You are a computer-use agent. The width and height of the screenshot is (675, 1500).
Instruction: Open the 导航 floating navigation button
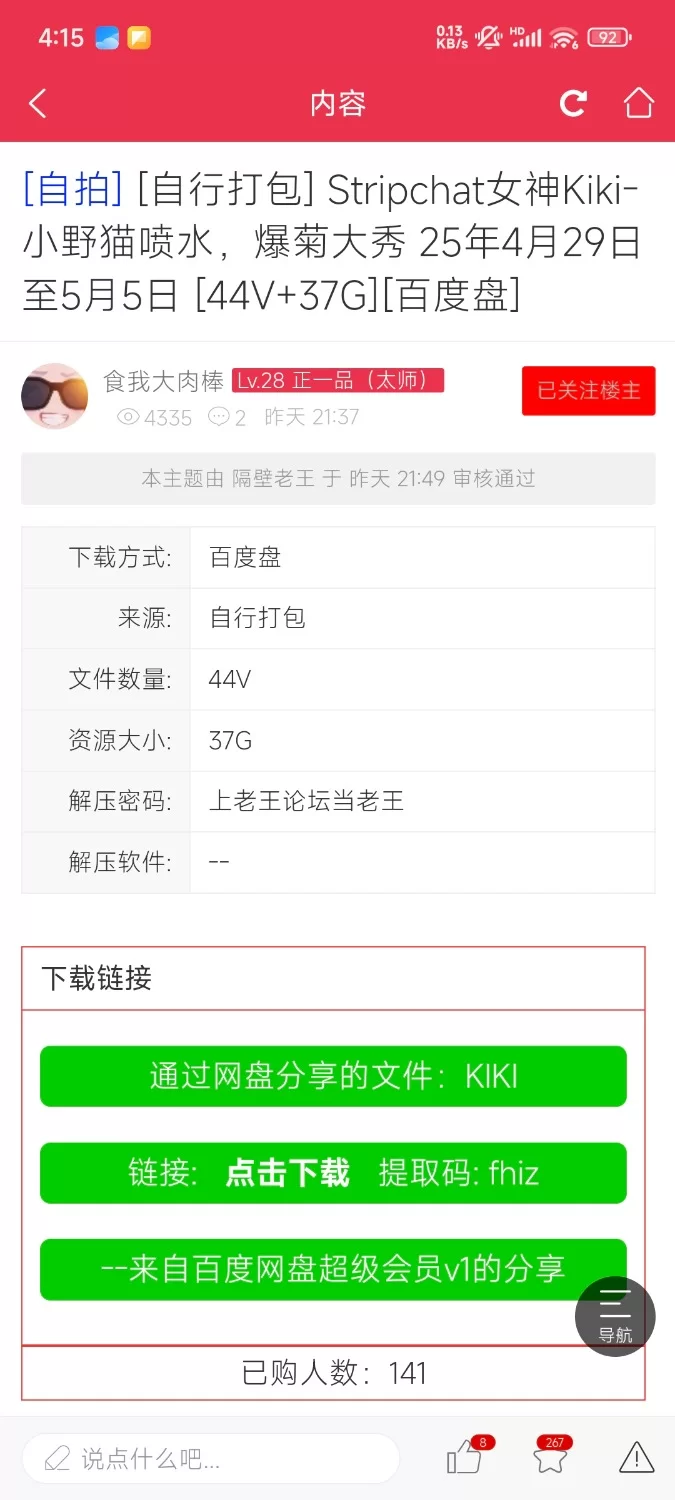tap(615, 1316)
